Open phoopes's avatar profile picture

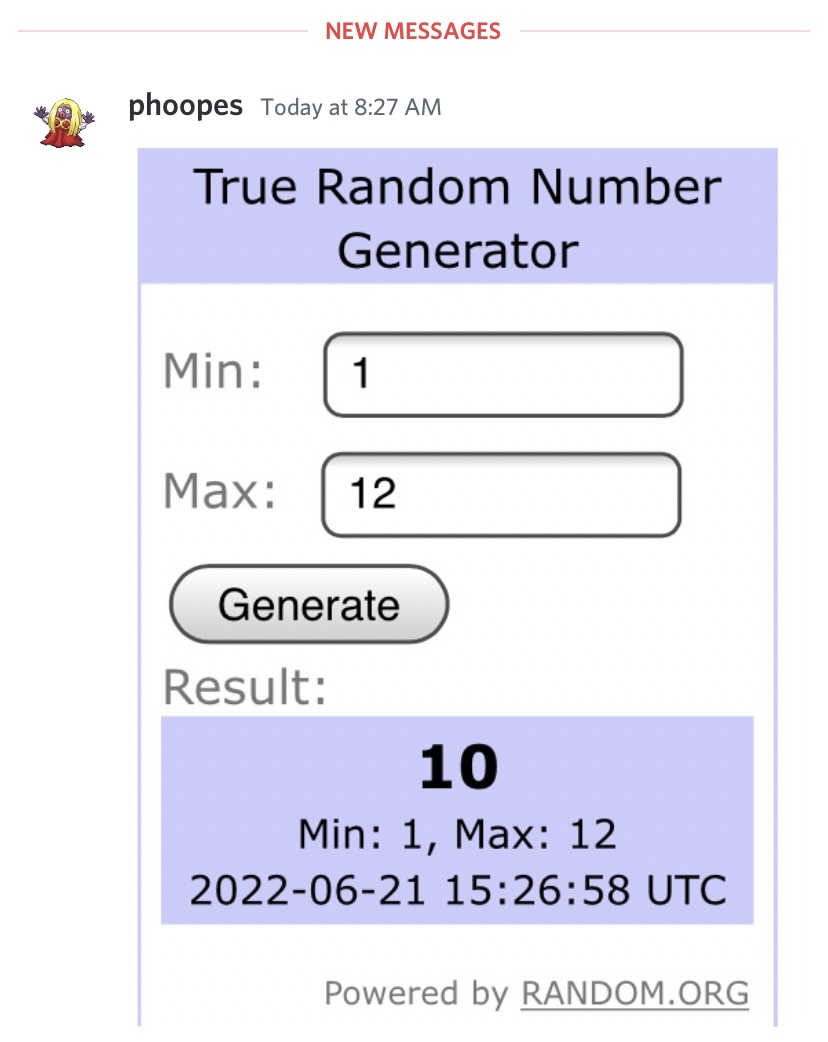pyautogui.click(x=63, y=121)
